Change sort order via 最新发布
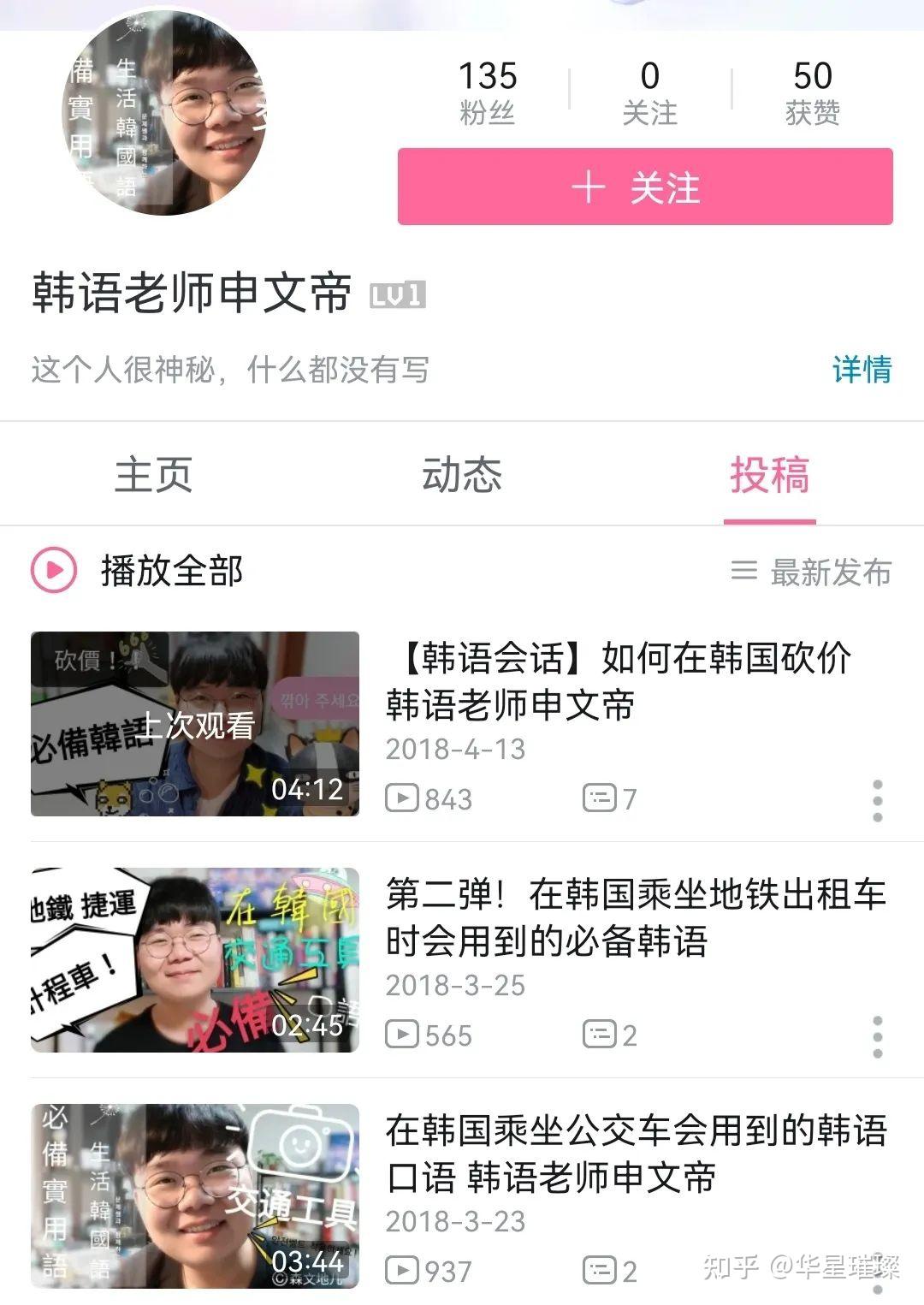Viewport: 924px width, 1305px height. click(x=811, y=572)
